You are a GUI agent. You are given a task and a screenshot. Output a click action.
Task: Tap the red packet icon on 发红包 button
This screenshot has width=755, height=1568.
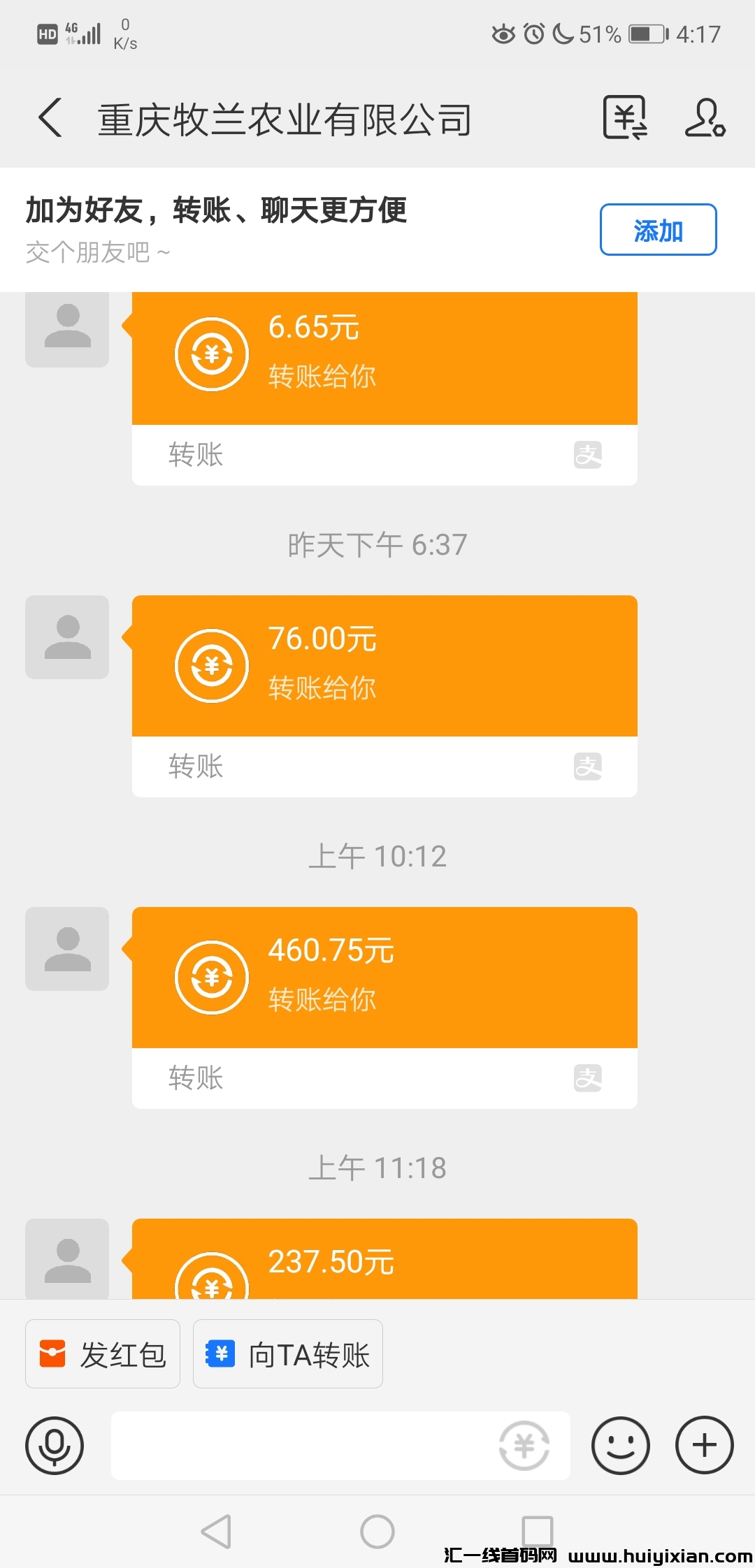pos(55,1353)
